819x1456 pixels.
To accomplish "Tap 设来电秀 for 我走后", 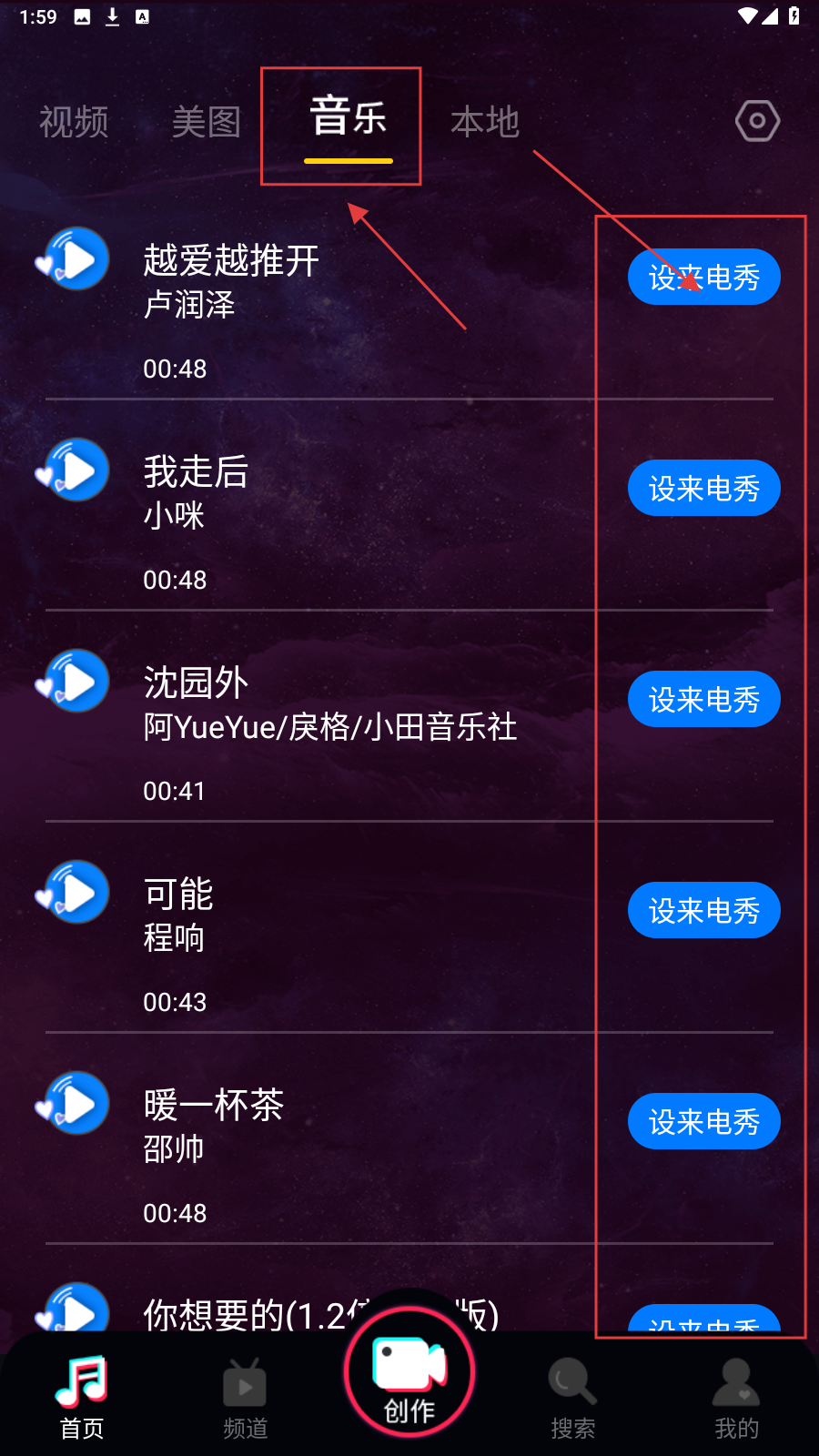I will (703, 489).
